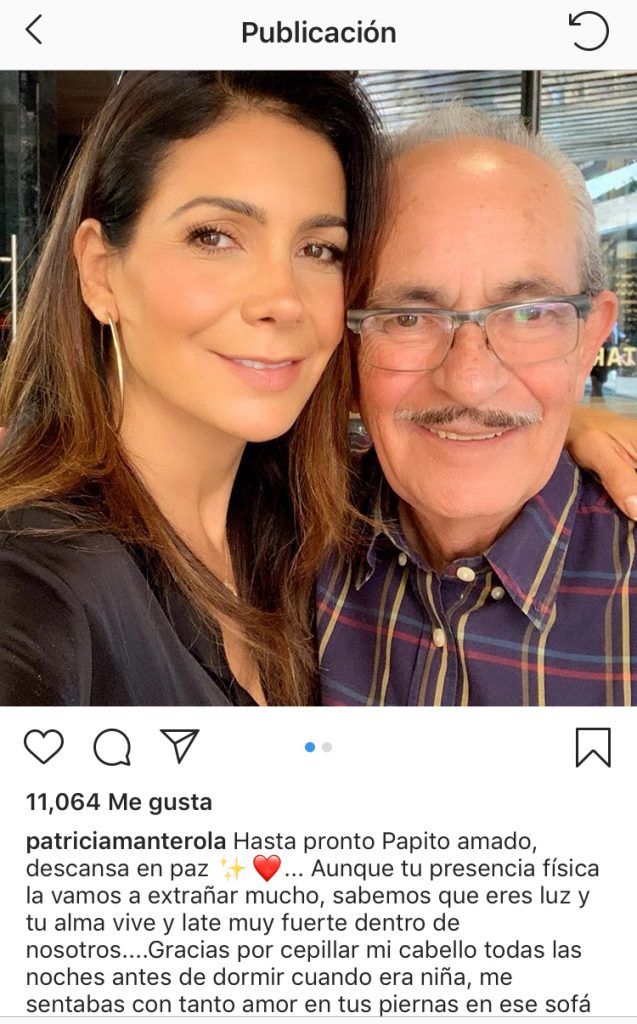Share the post via paper plane icon
This screenshot has width=637, height=1024.
180,746
